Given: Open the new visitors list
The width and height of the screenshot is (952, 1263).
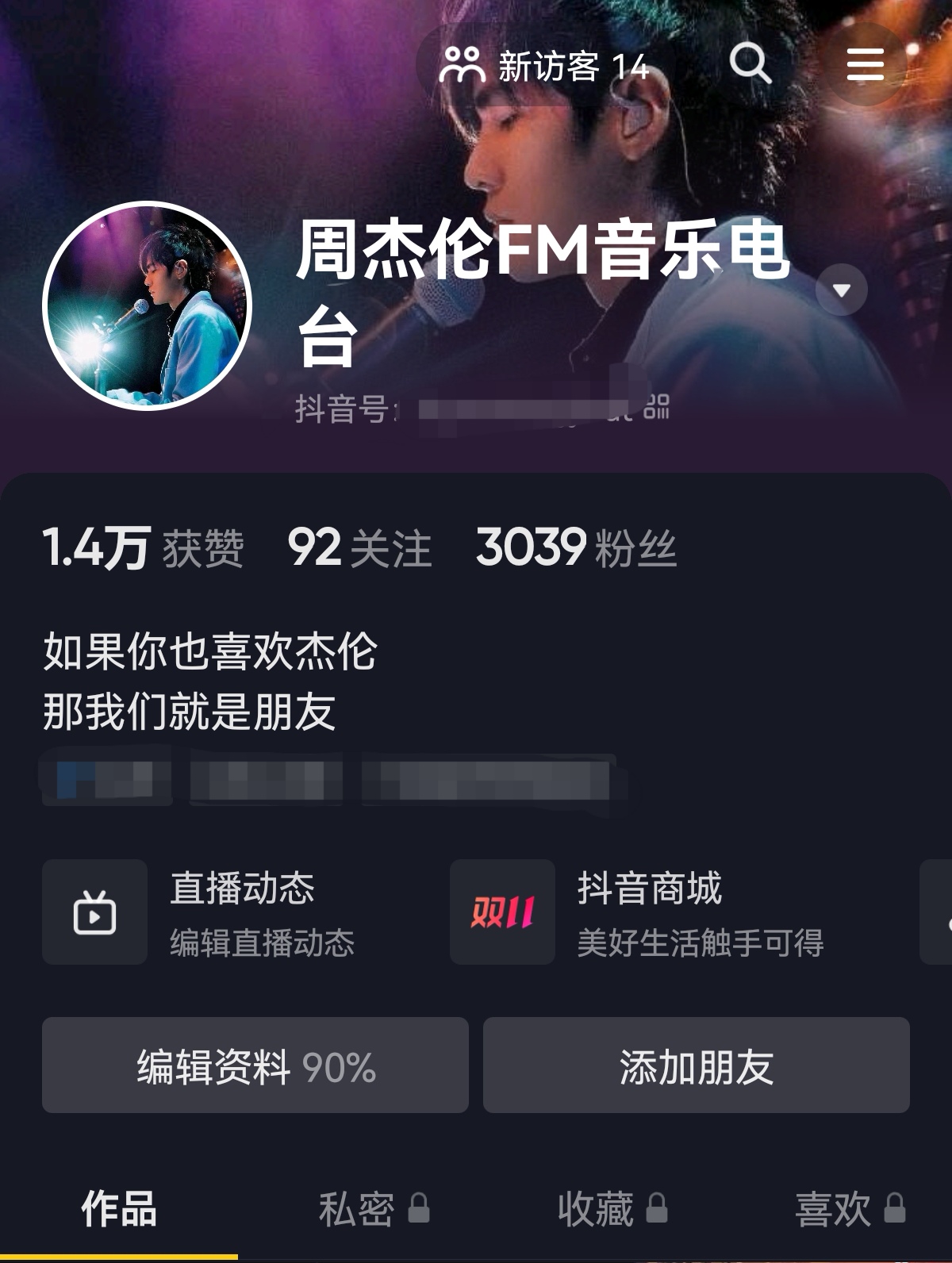Looking at the screenshot, I should pos(544,65).
